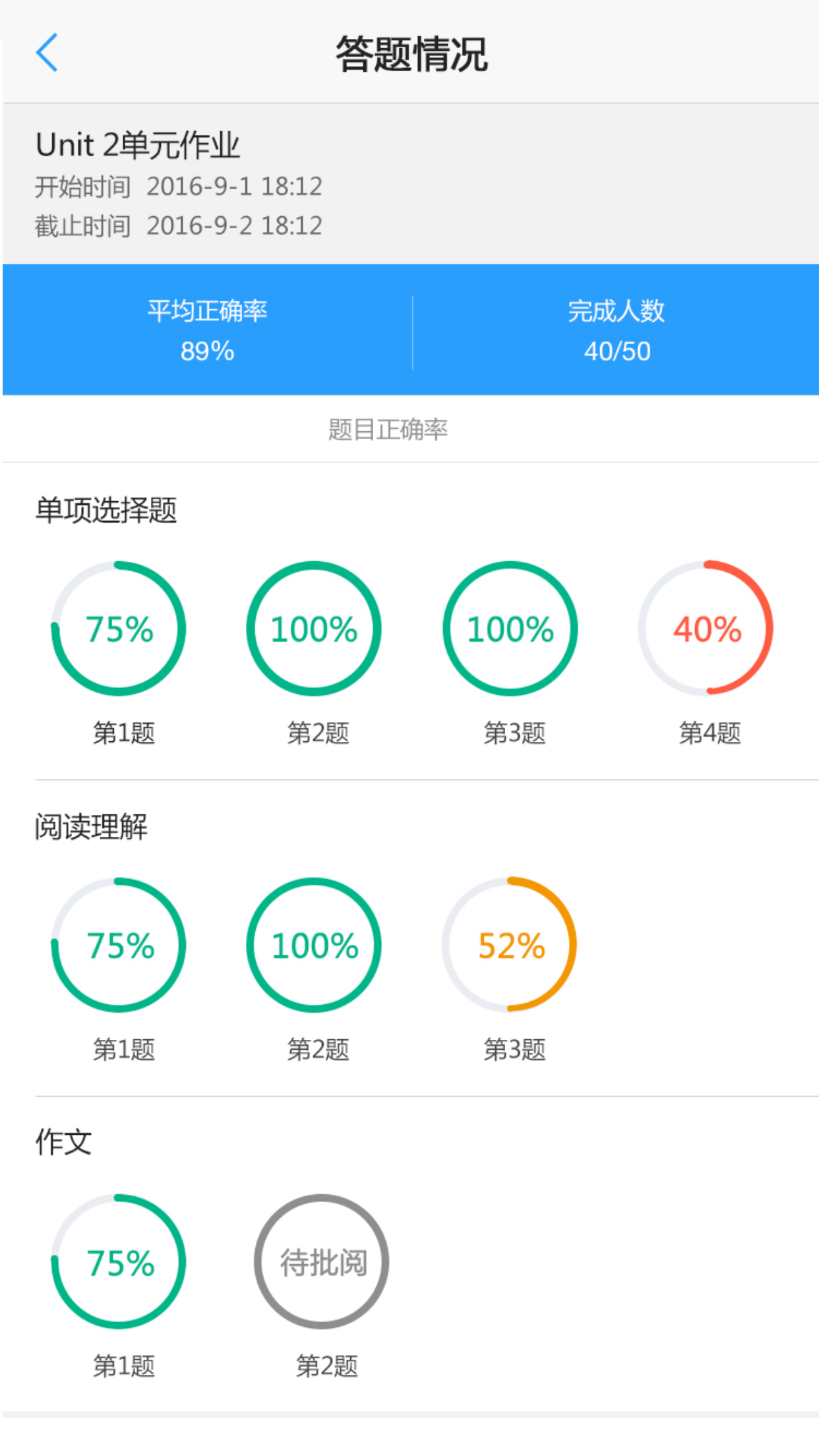
Task: Tap the Unit 2单元作业 title
Action: [x=138, y=145]
